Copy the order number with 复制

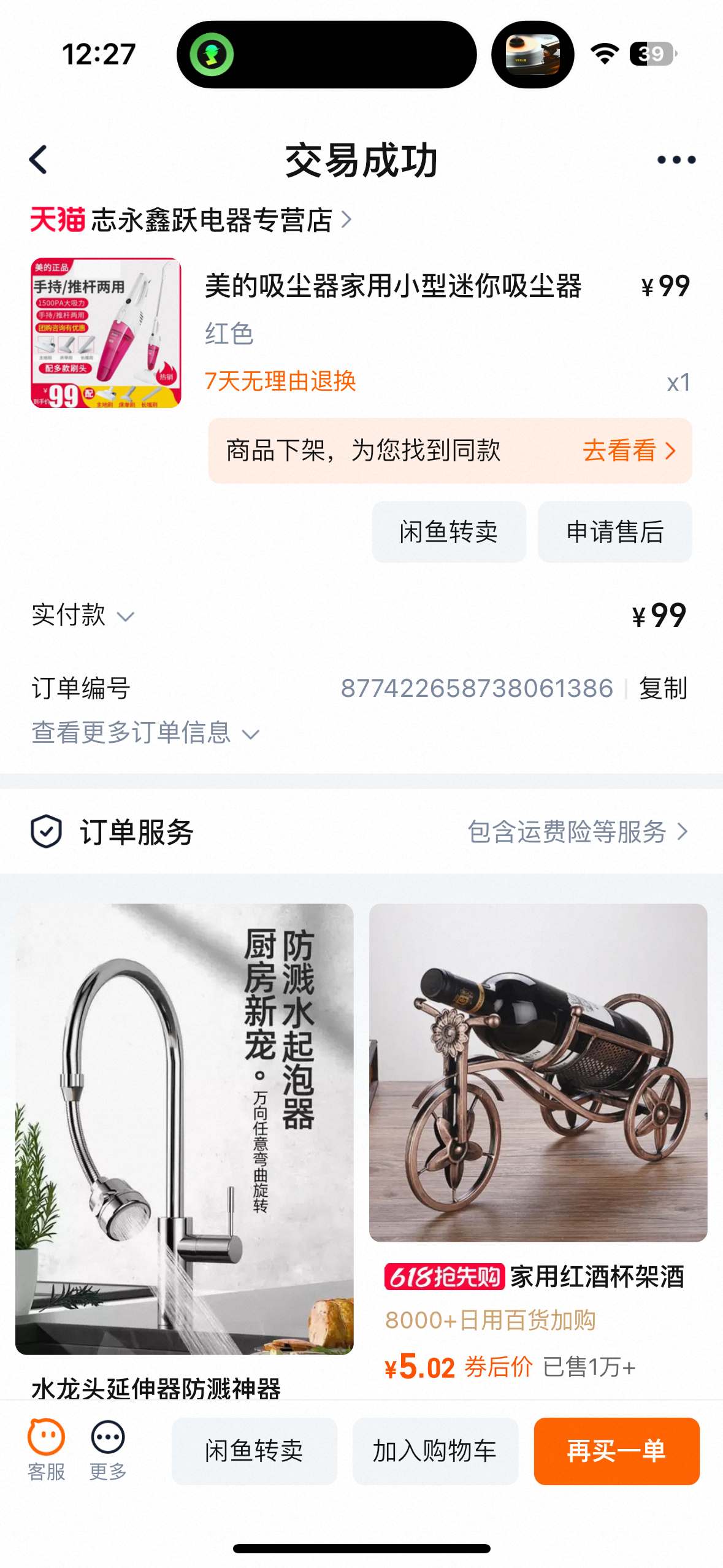pyautogui.click(x=663, y=688)
